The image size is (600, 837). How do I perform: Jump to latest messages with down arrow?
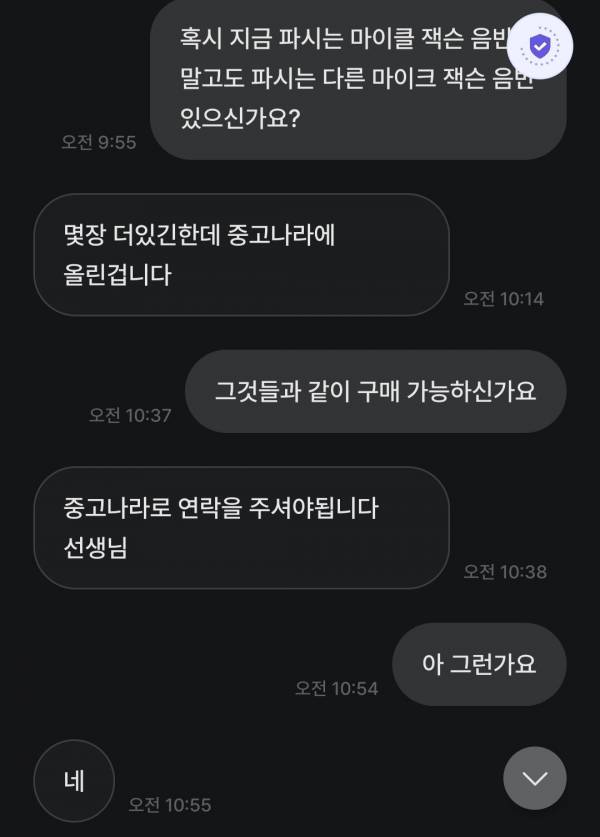pos(535,777)
